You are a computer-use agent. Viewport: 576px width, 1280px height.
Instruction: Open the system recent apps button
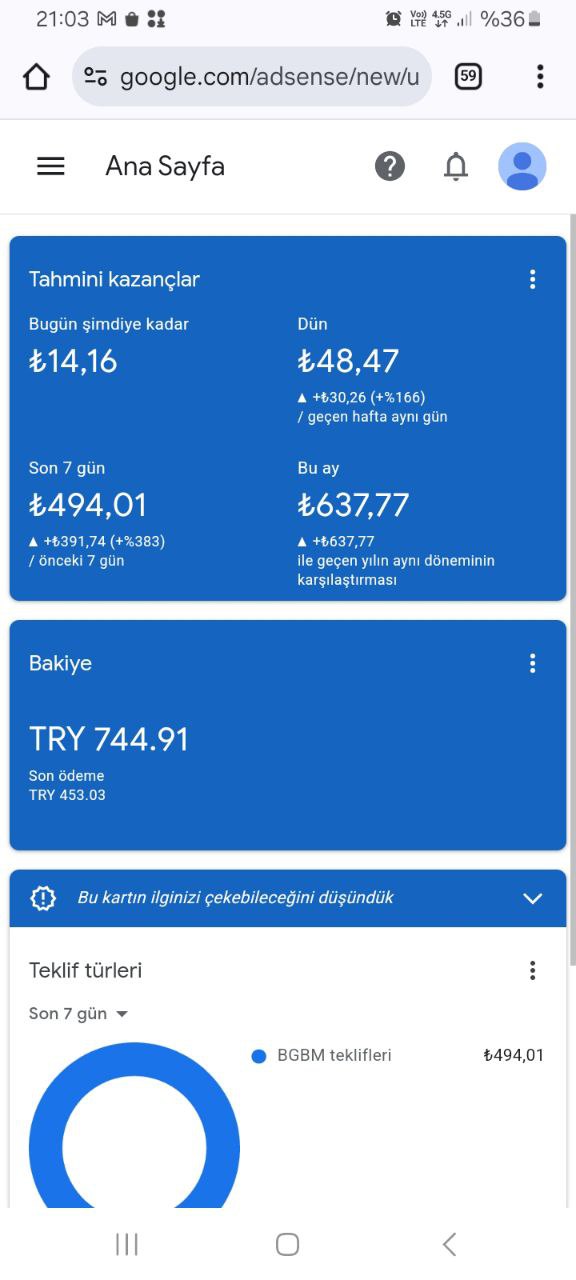point(127,1244)
